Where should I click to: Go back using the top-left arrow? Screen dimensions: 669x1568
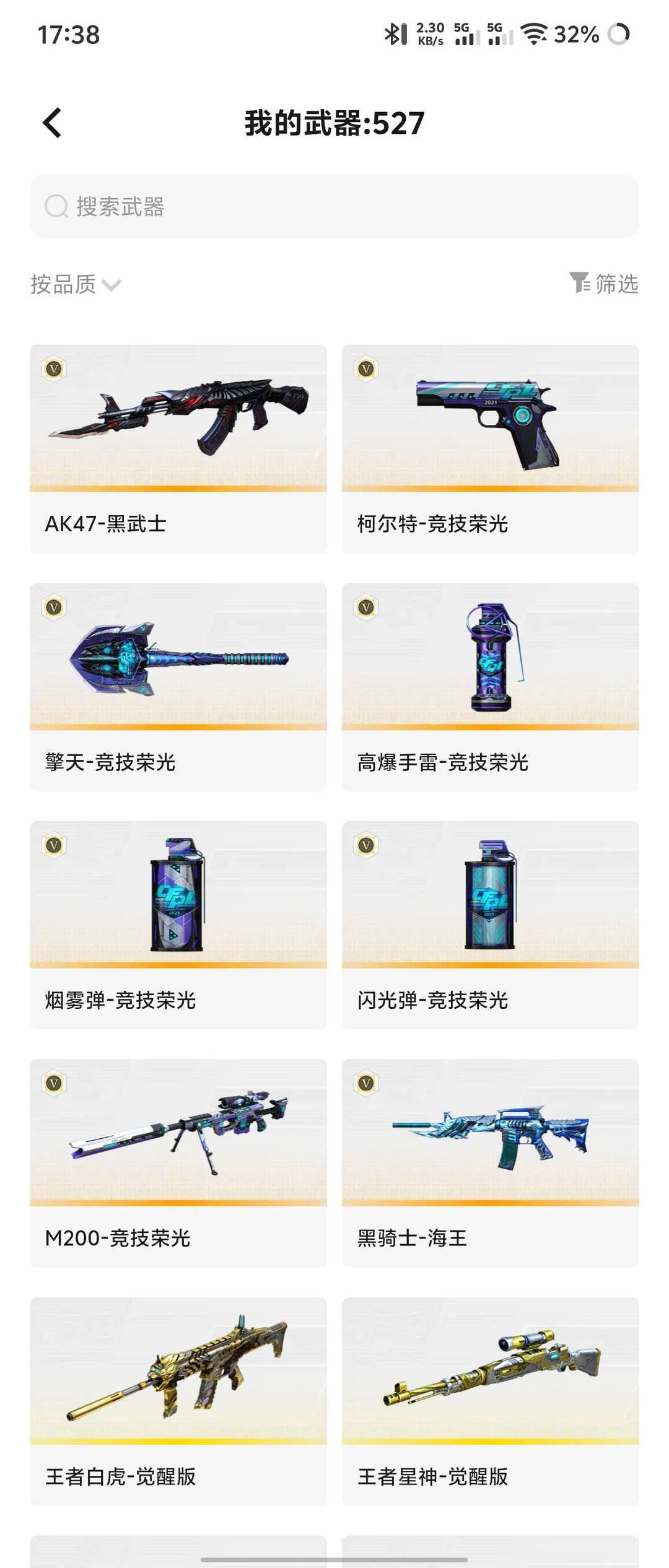53,123
